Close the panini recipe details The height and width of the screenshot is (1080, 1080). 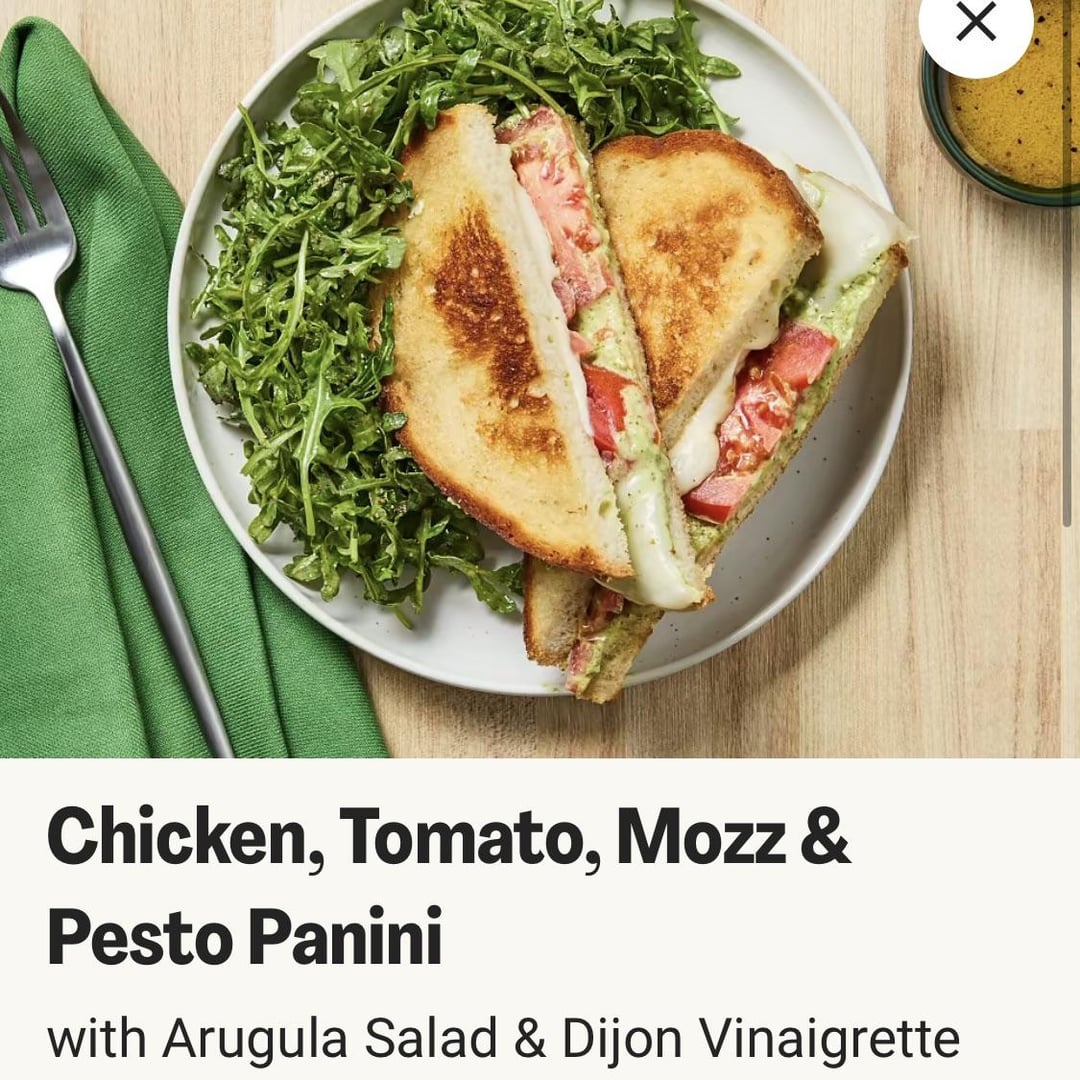click(x=975, y=22)
